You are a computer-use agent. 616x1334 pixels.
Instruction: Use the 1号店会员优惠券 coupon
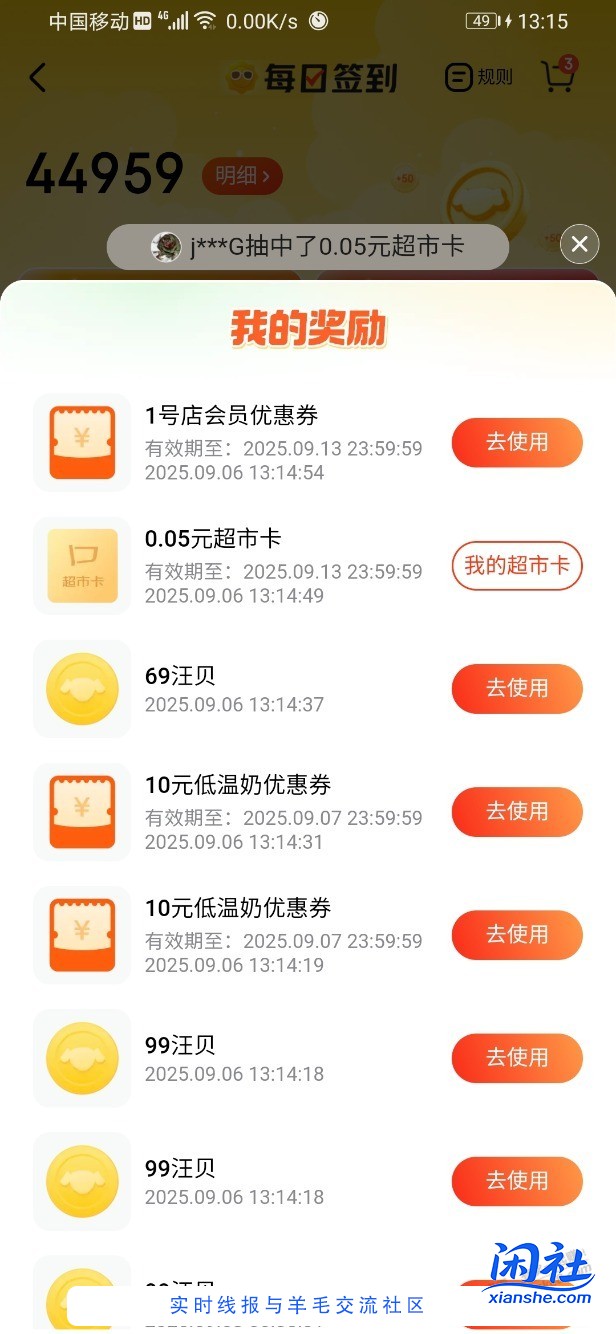(x=517, y=442)
